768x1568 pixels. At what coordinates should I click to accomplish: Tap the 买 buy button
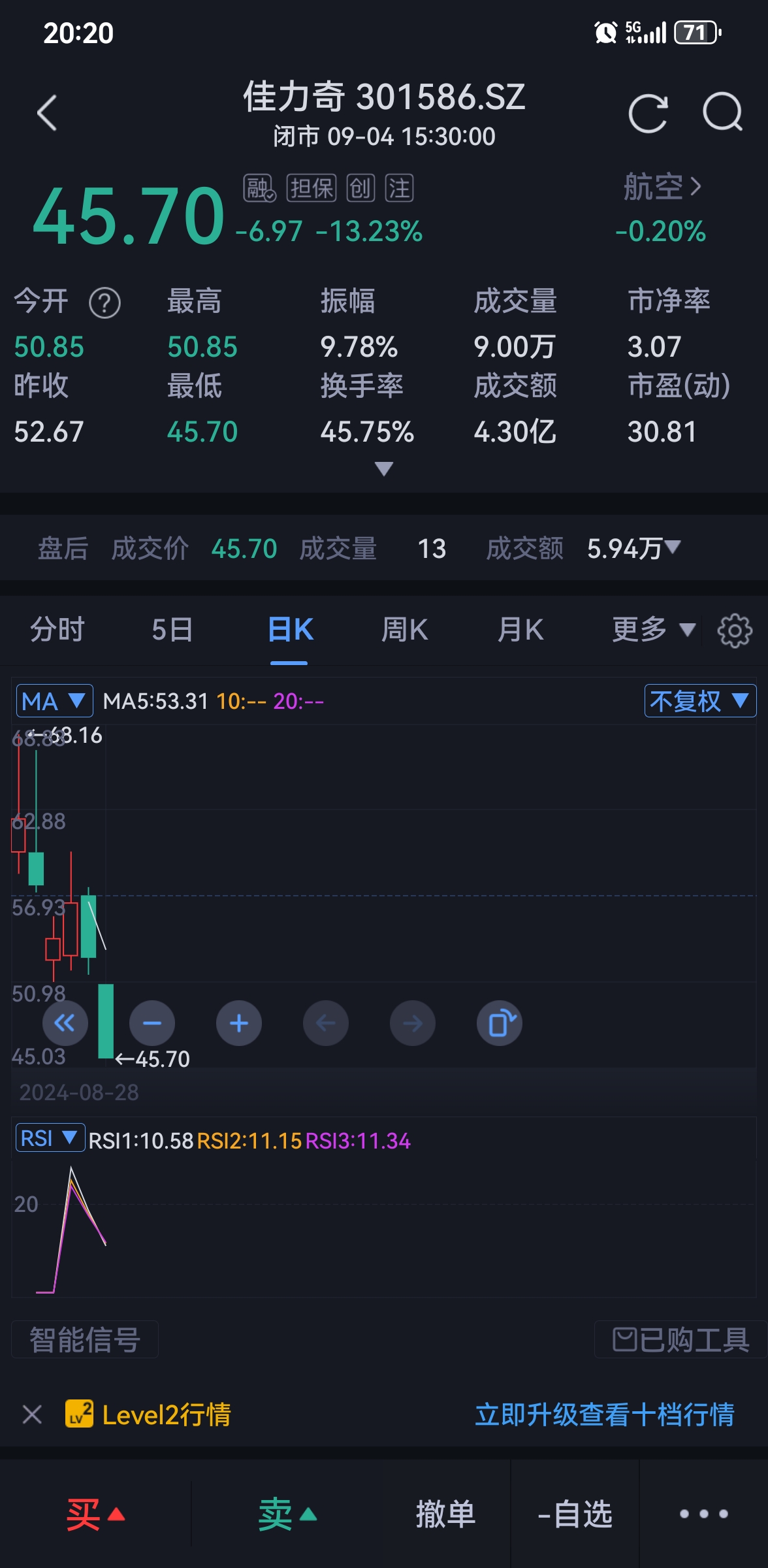(95, 1514)
